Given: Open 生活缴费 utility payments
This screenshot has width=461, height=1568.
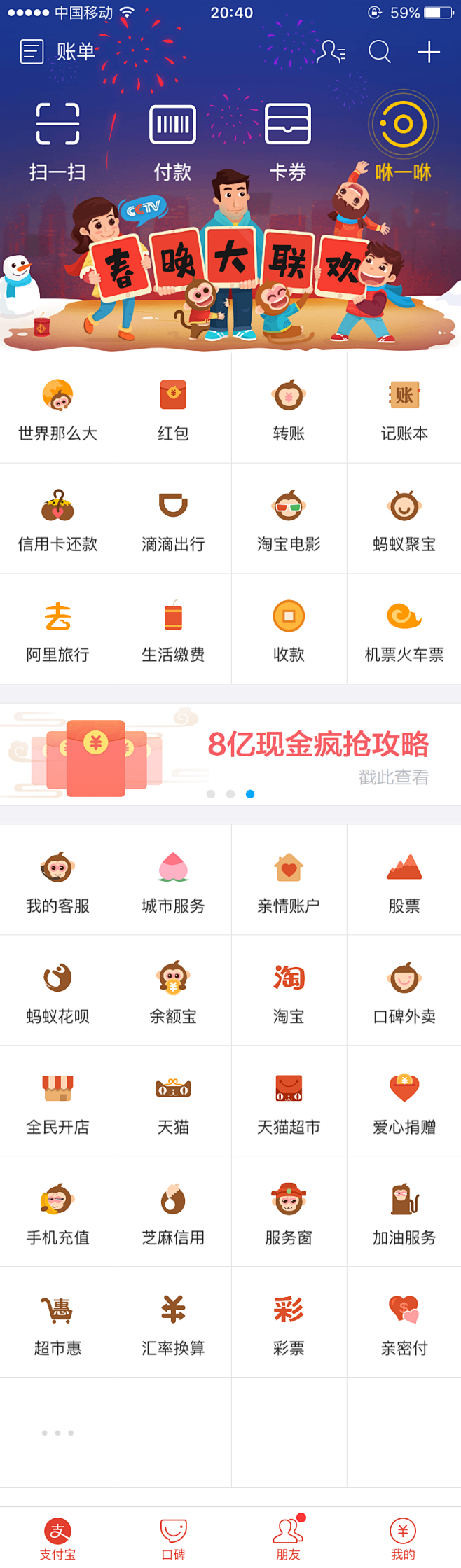Looking at the screenshot, I should 173,630.
